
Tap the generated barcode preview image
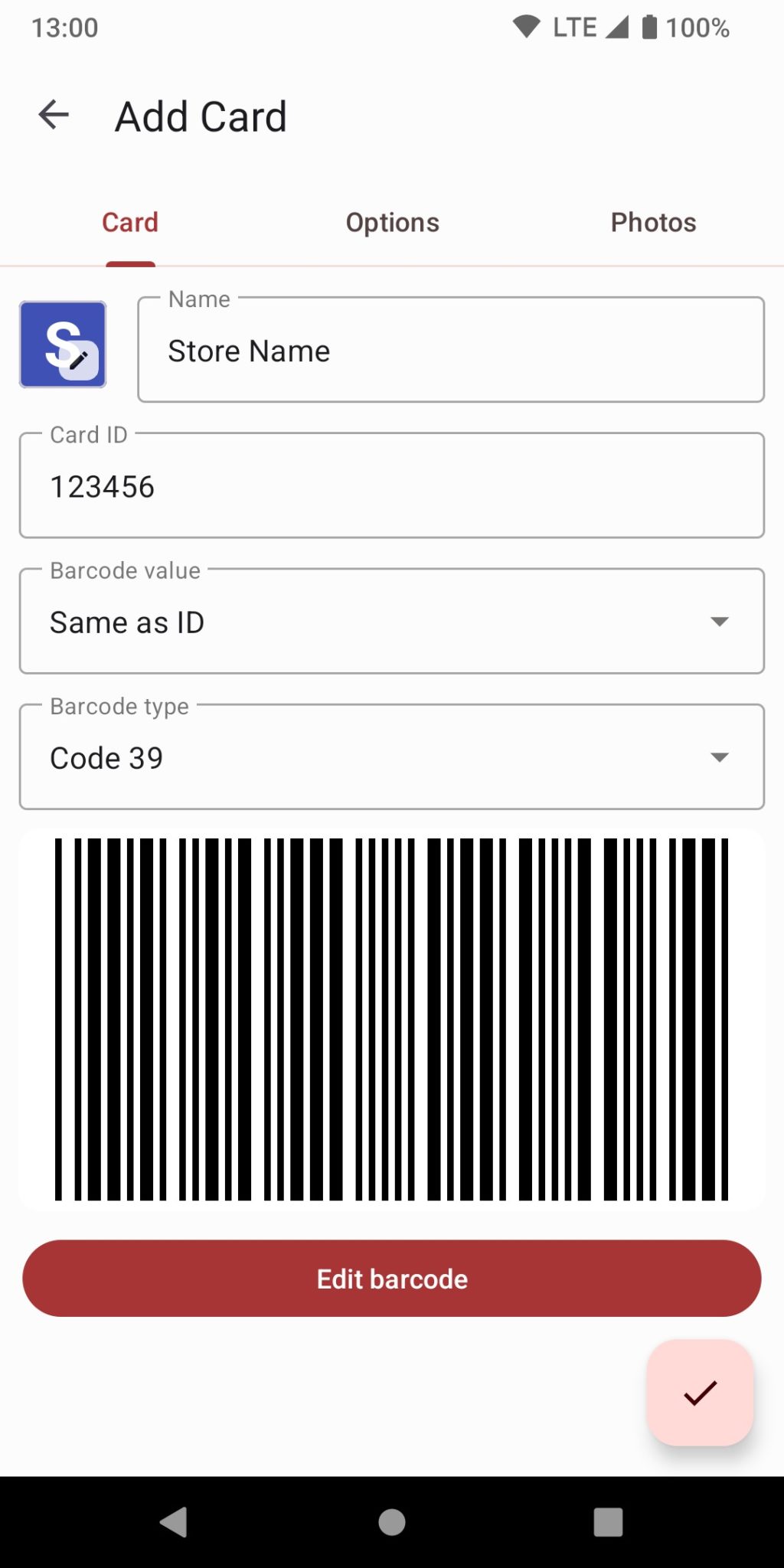(x=392, y=1022)
